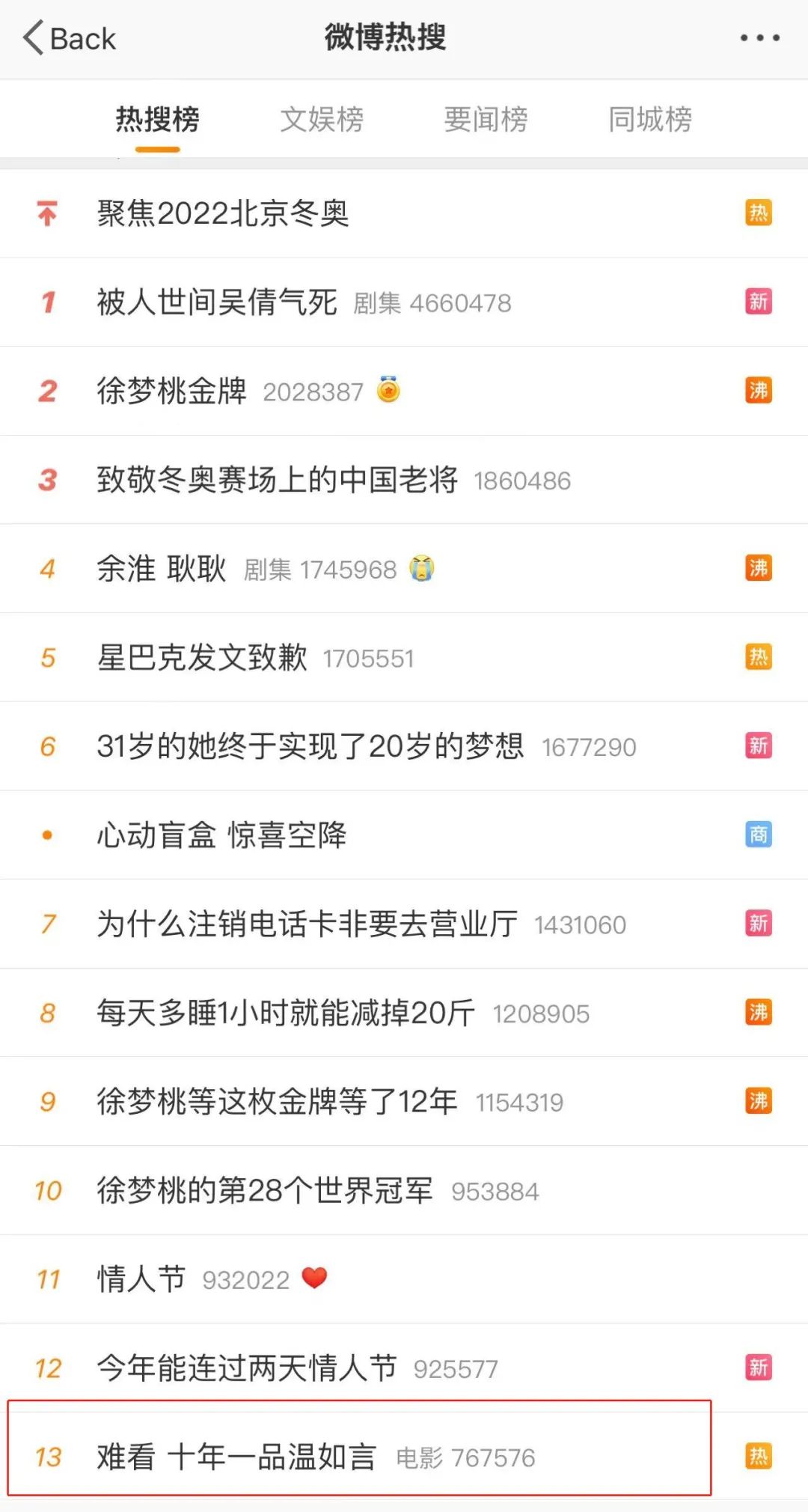Tap the 余淮 耿耿 trending entry
808x1512 pixels.
point(162,569)
